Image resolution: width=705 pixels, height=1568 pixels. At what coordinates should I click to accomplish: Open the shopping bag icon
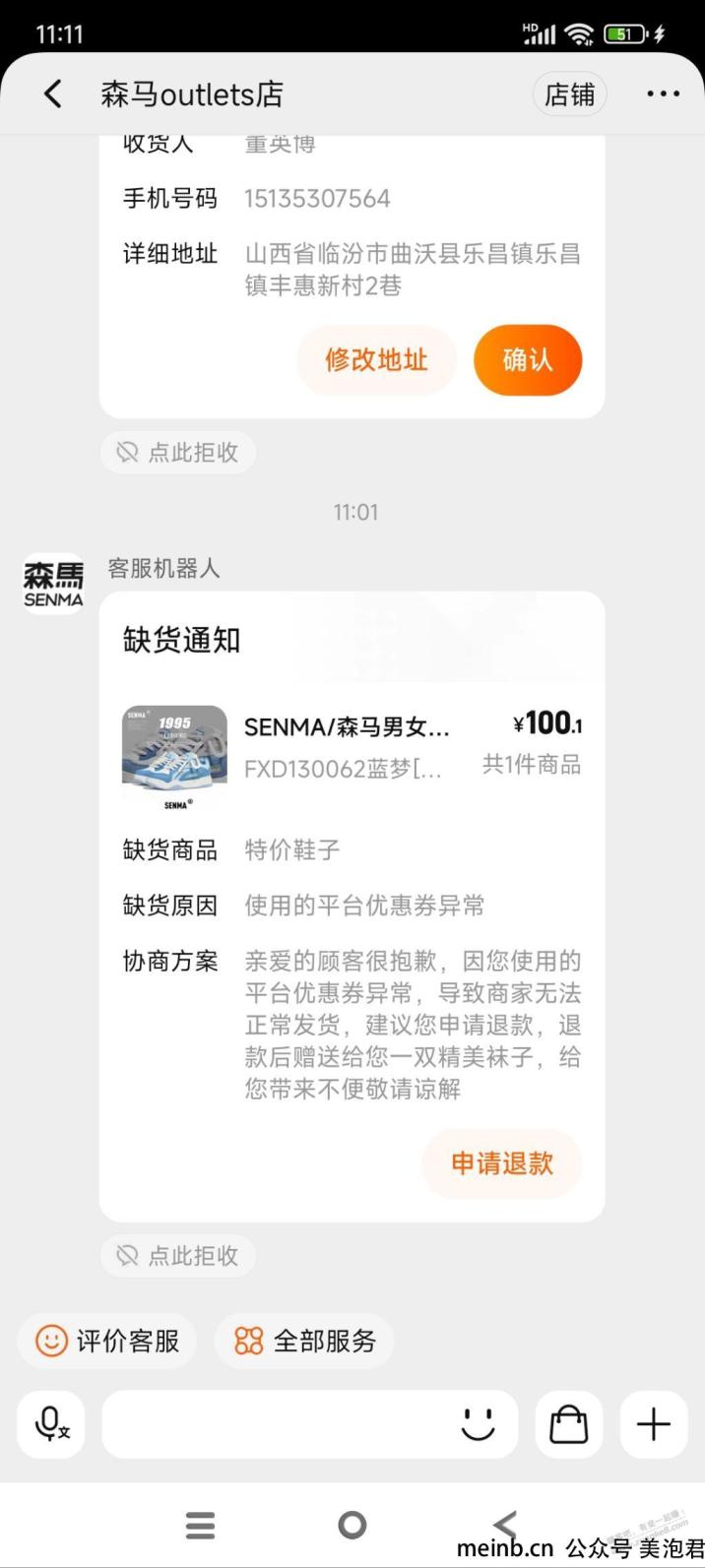(x=568, y=1424)
